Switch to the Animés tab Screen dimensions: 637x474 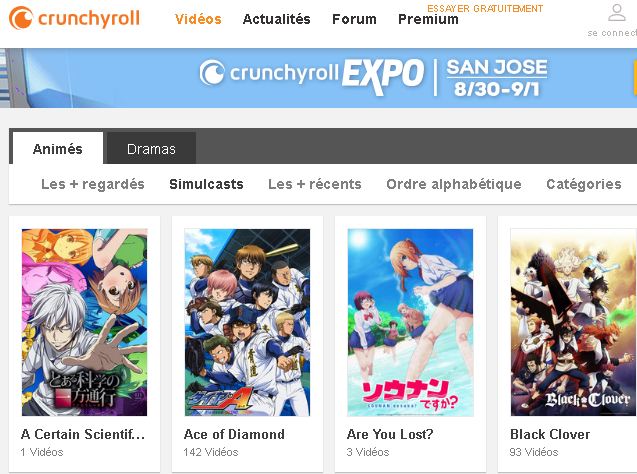[x=57, y=149]
